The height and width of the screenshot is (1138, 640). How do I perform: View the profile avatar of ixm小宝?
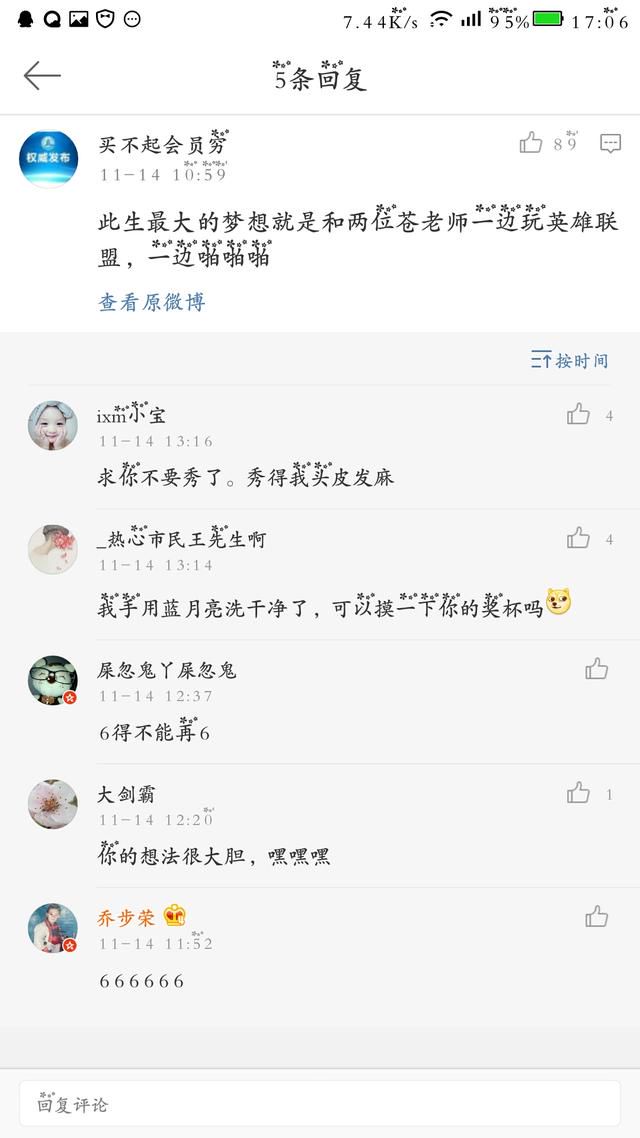52,427
